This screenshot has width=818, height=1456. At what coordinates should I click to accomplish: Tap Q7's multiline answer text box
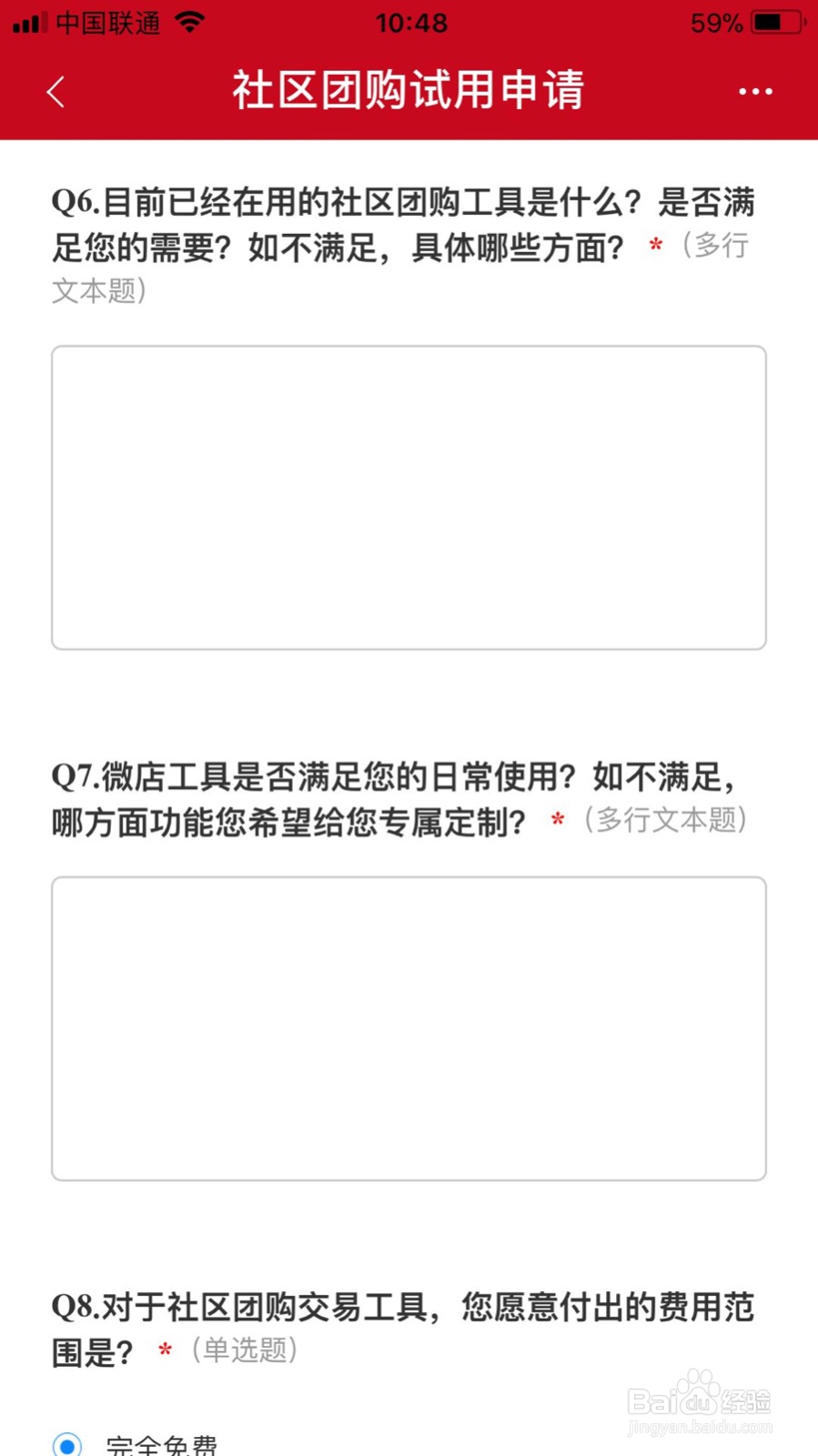(409, 1028)
